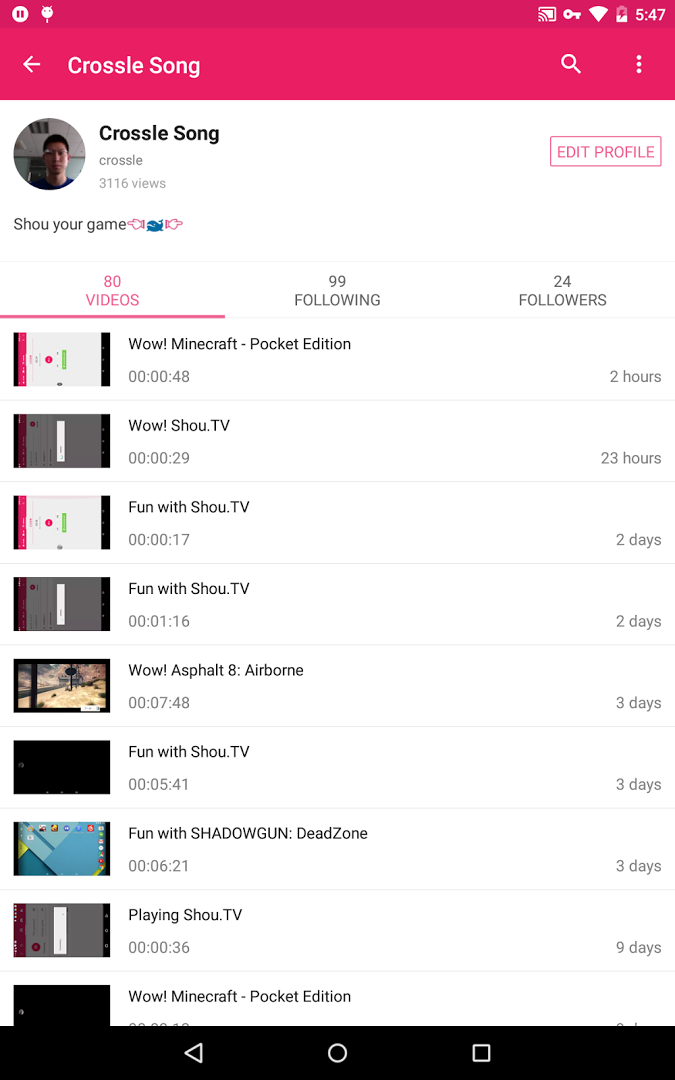675x1080 pixels.
Task: Play the 00:00:17 Fun with Shou.TV video
Action: pyautogui.click(x=338, y=523)
